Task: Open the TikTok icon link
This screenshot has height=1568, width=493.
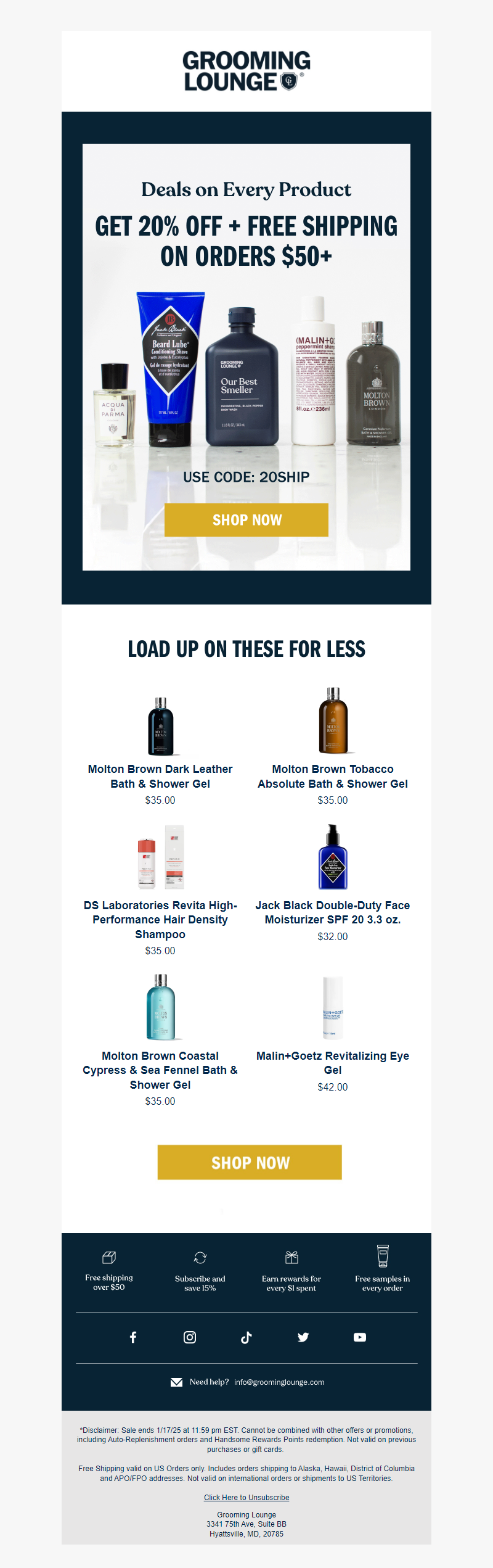Action: point(246,1337)
